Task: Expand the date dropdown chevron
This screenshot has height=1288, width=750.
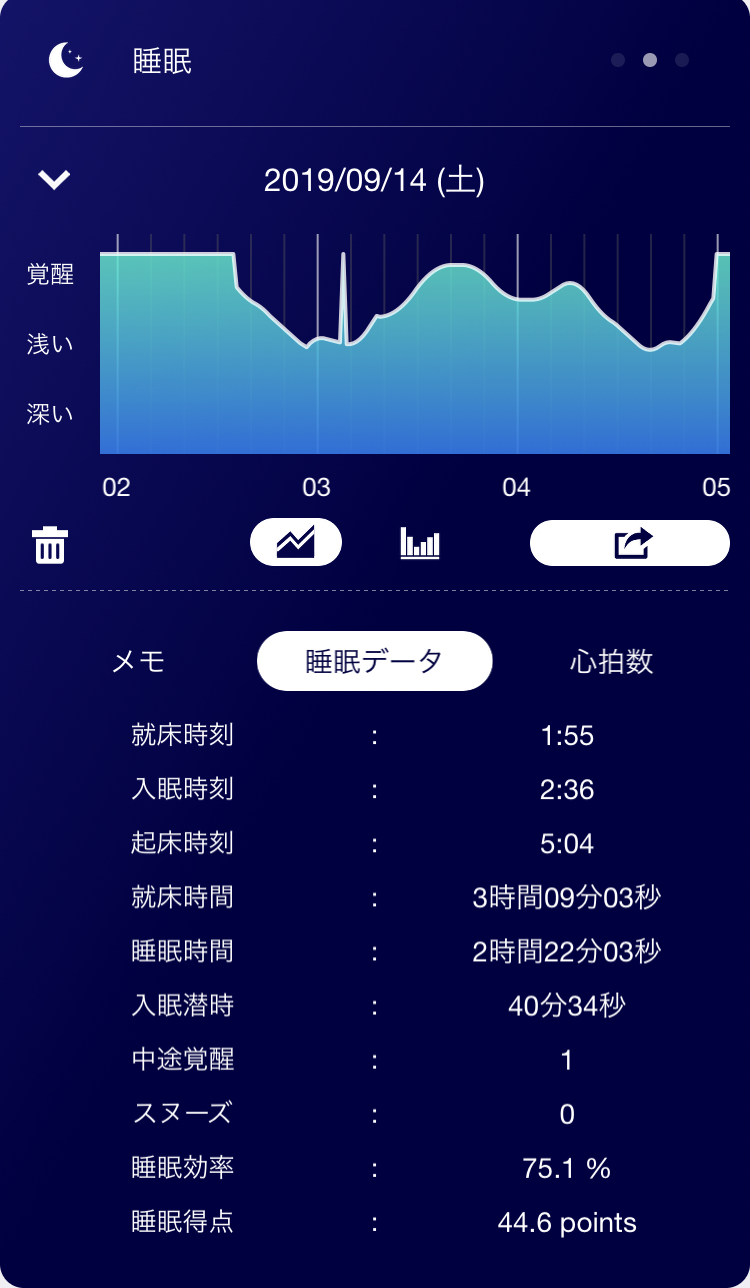Action: pos(54,180)
